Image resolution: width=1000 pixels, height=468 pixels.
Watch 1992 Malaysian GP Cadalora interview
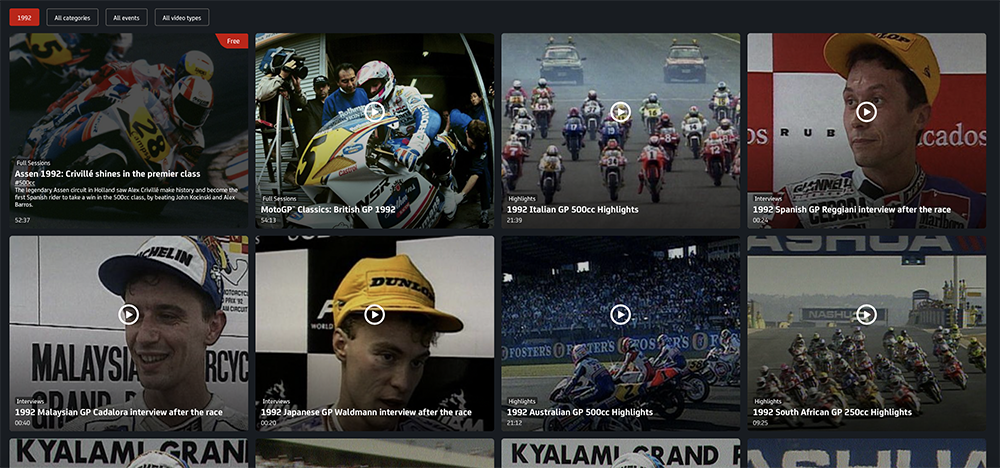[x=128, y=314]
